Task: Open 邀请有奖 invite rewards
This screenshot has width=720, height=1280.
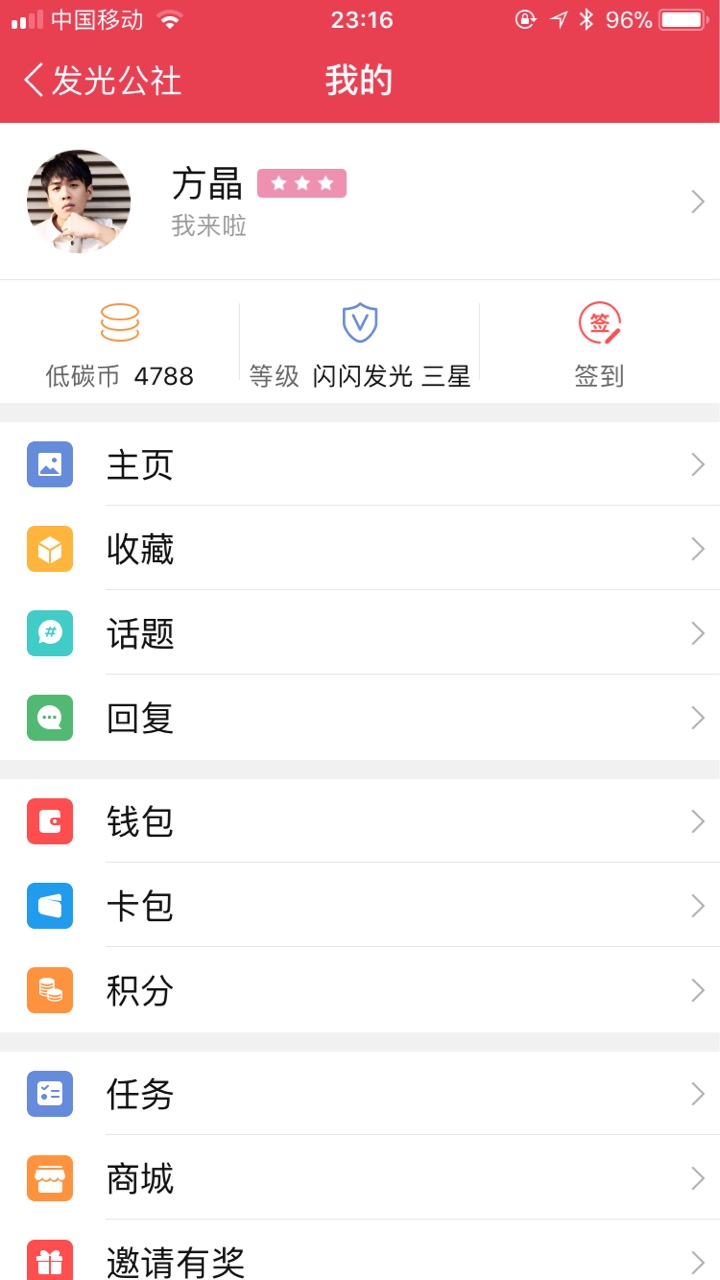Action: (360, 1258)
